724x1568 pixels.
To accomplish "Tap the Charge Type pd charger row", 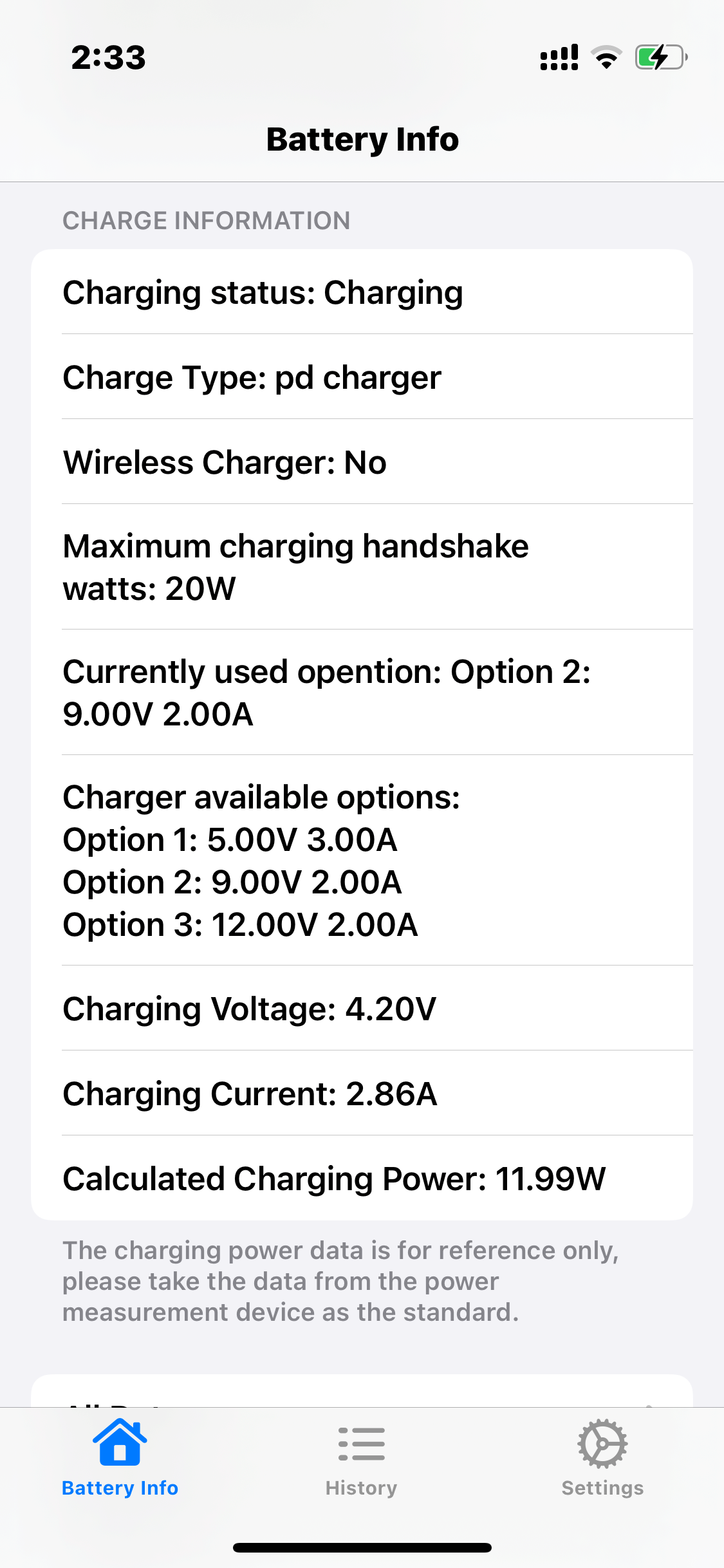I will (x=362, y=377).
